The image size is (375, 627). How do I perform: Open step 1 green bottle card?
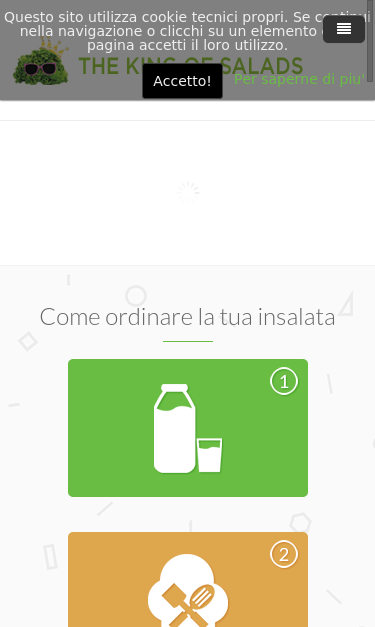(x=188, y=428)
